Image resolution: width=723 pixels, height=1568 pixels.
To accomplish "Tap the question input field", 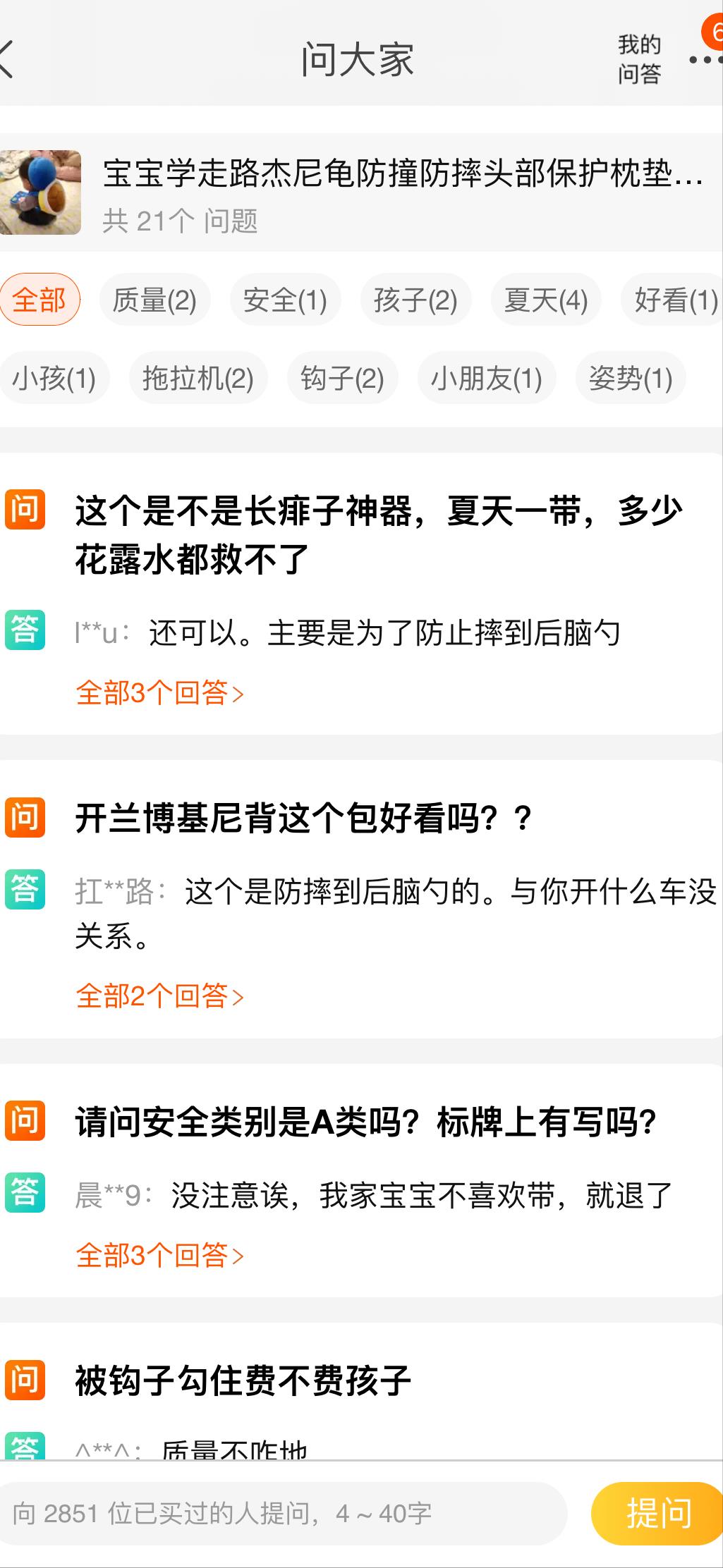I will point(282,1513).
